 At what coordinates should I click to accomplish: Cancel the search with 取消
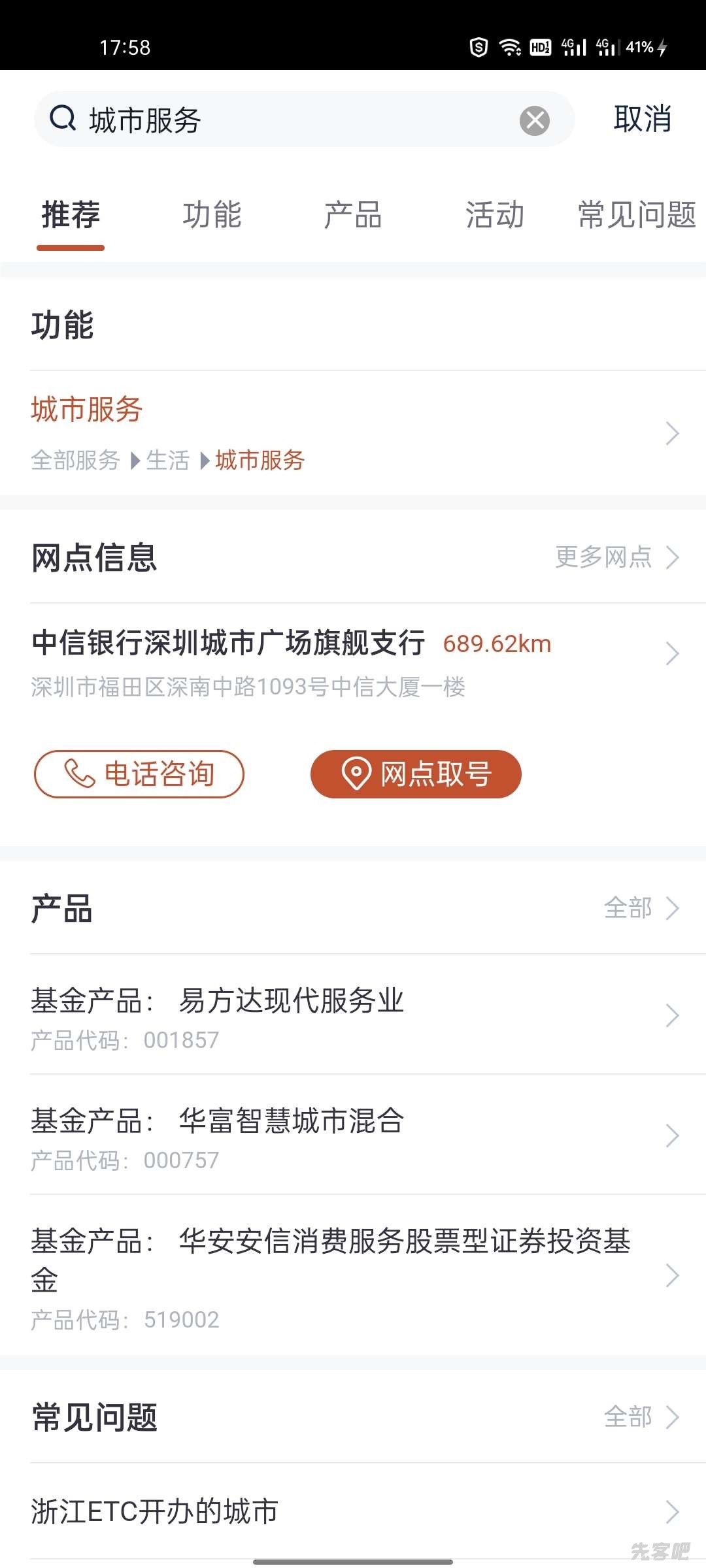[x=642, y=120]
